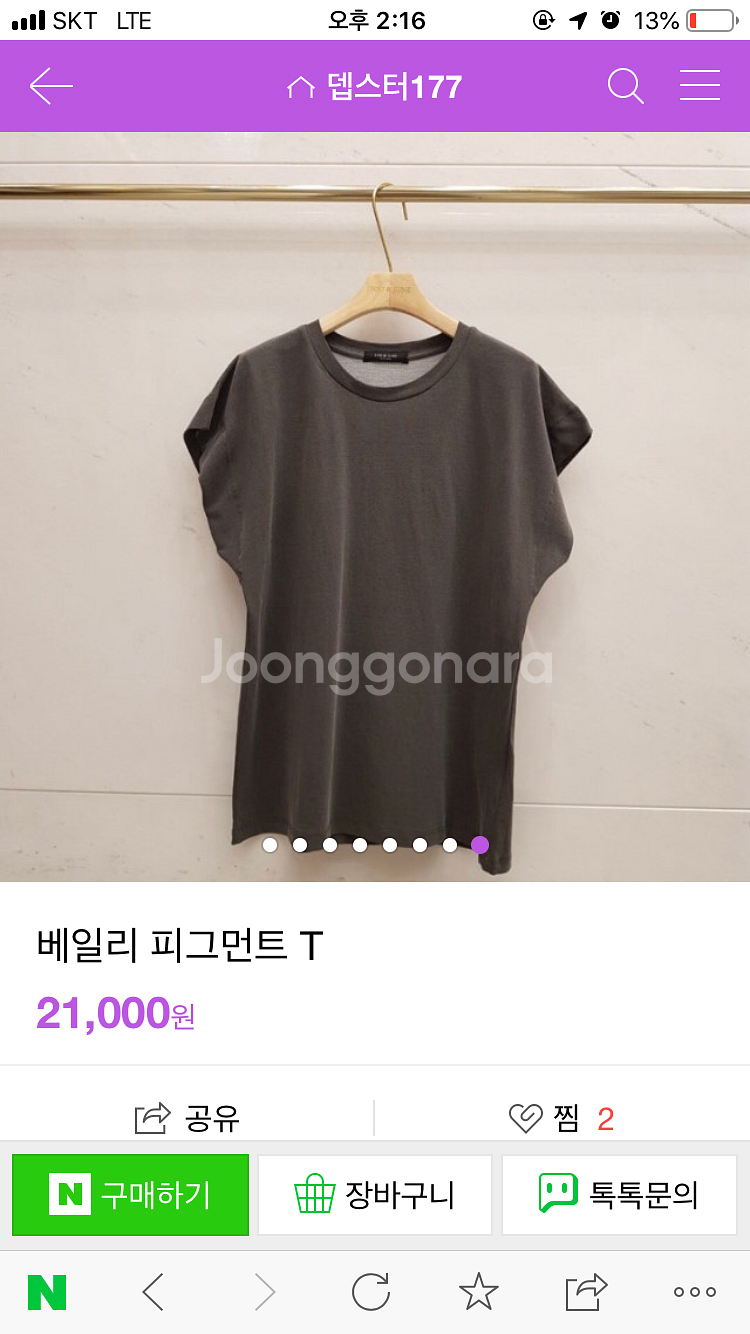
Task: Share this product via 공유
Action: point(188,1117)
